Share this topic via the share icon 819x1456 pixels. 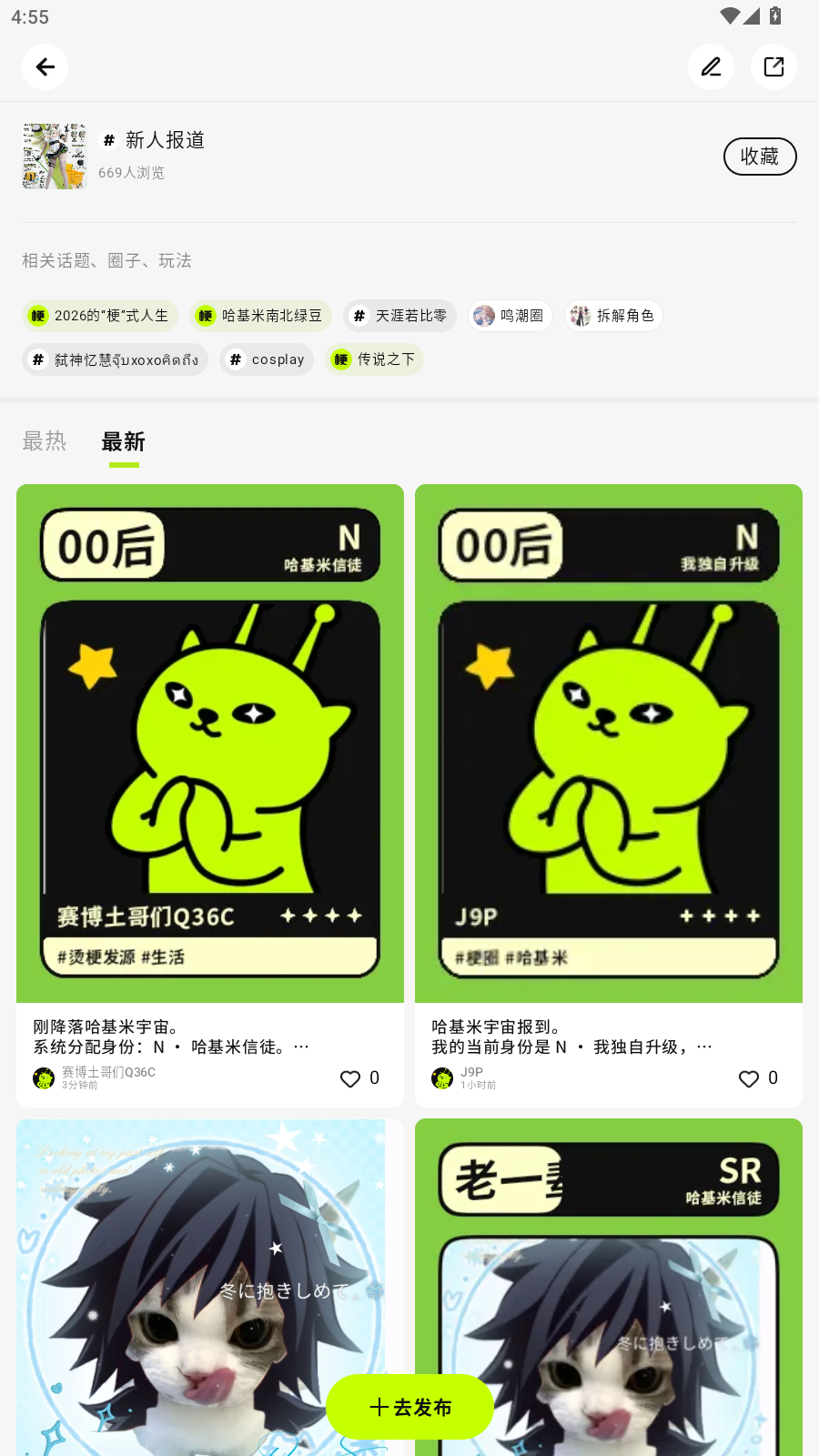773,66
